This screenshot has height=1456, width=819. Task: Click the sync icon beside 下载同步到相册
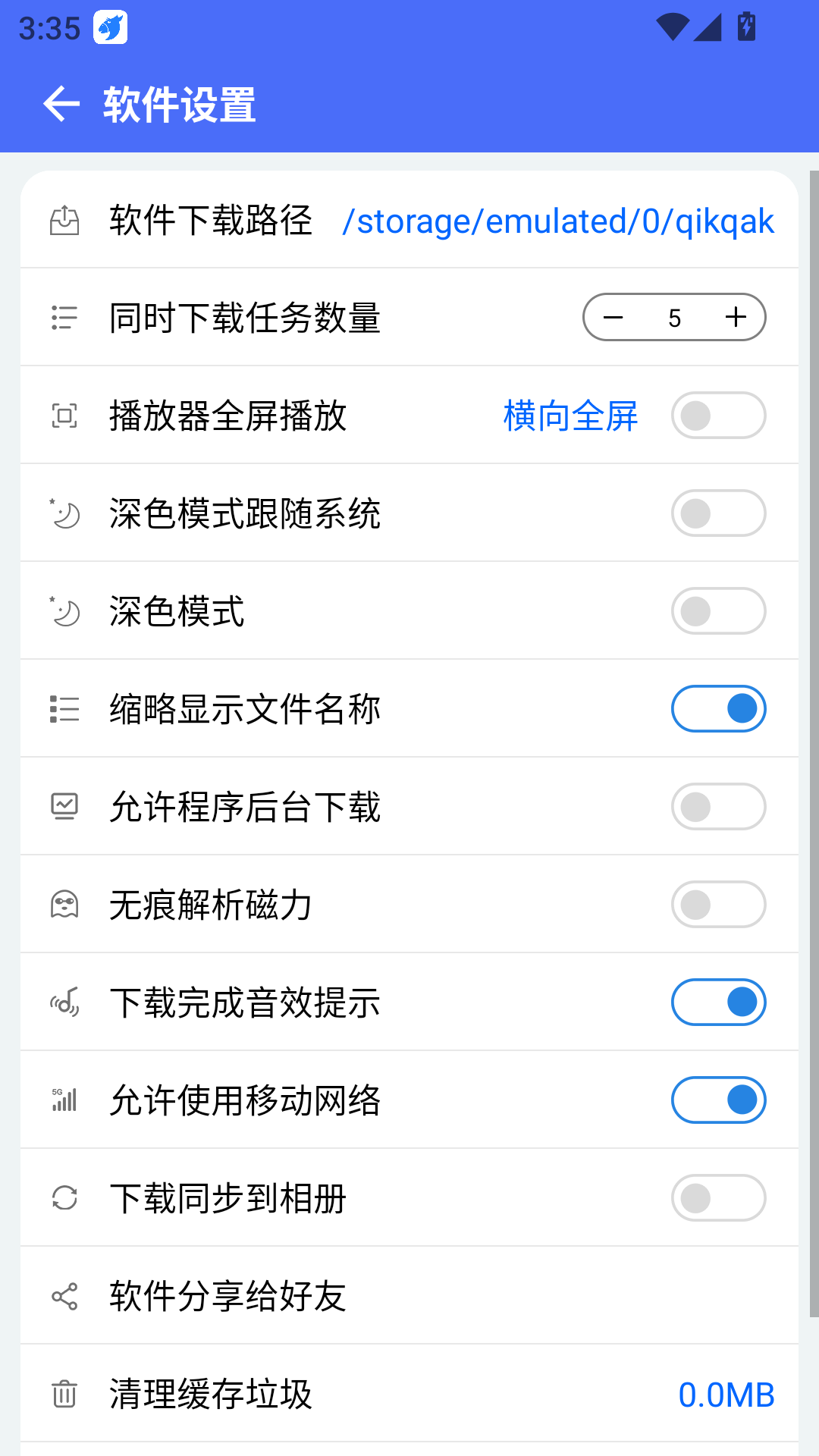[x=64, y=1197]
